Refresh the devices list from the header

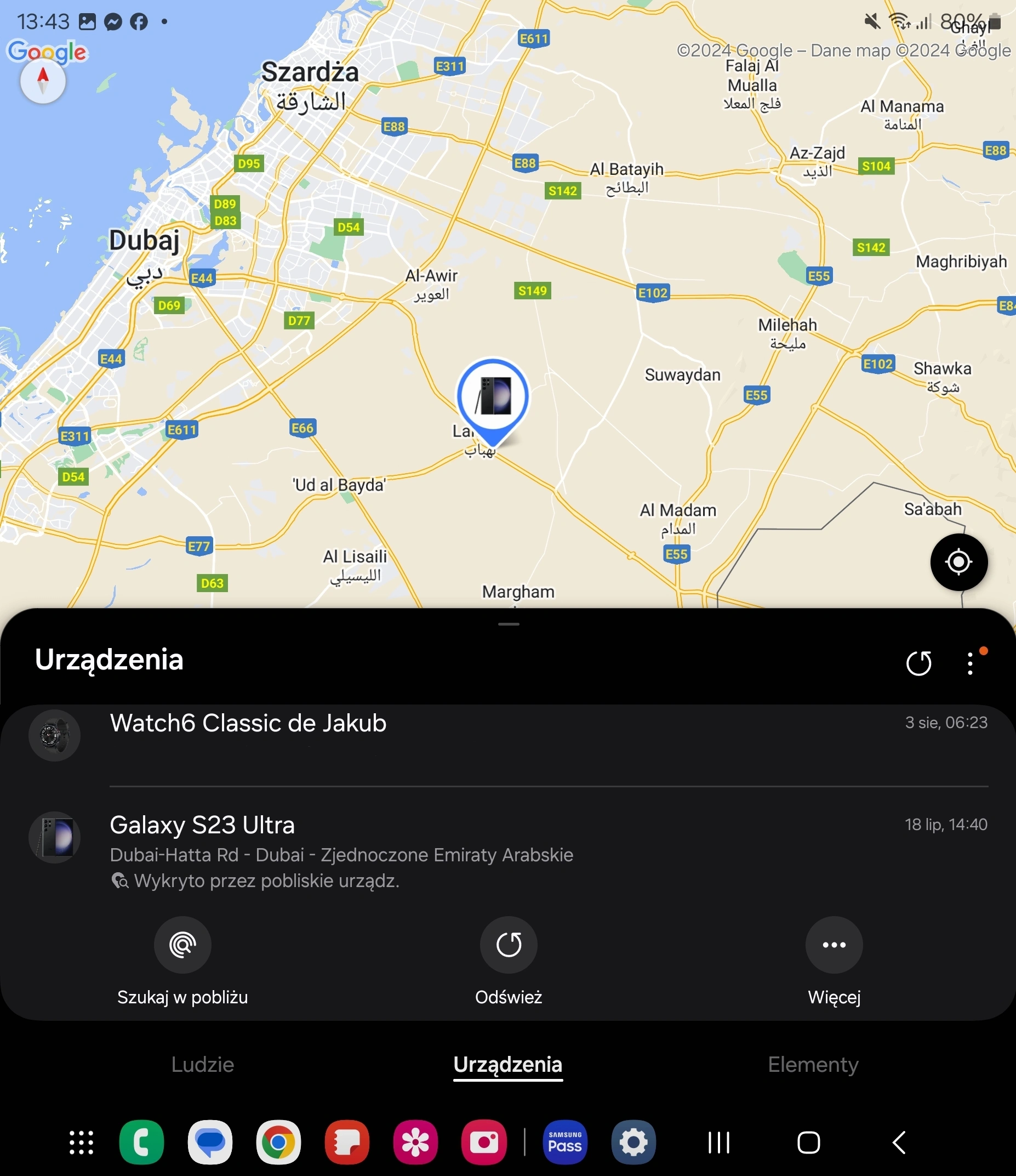[918, 663]
